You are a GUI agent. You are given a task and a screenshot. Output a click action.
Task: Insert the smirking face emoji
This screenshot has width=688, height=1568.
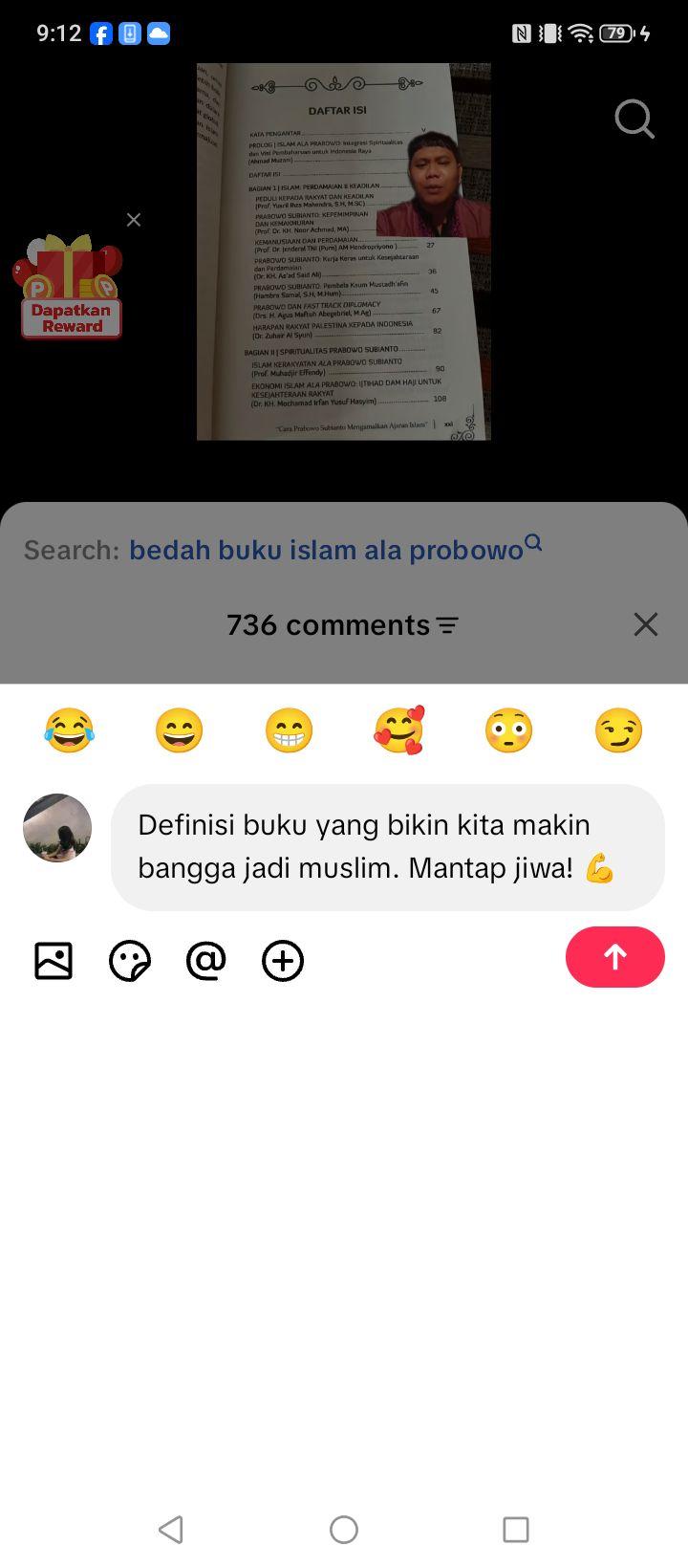[x=618, y=730]
